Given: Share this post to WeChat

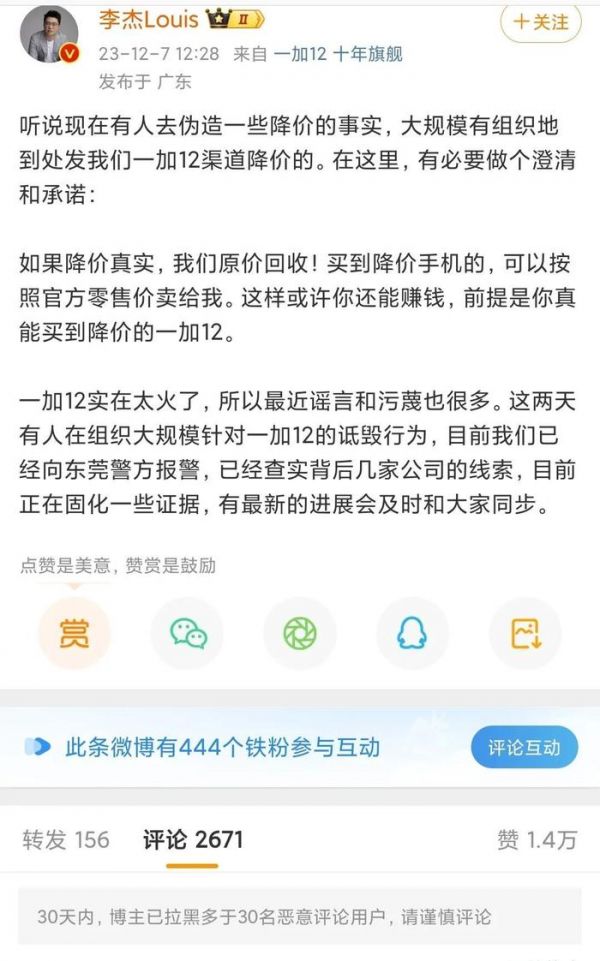Looking at the screenshot, I should [x=187, y=633].
